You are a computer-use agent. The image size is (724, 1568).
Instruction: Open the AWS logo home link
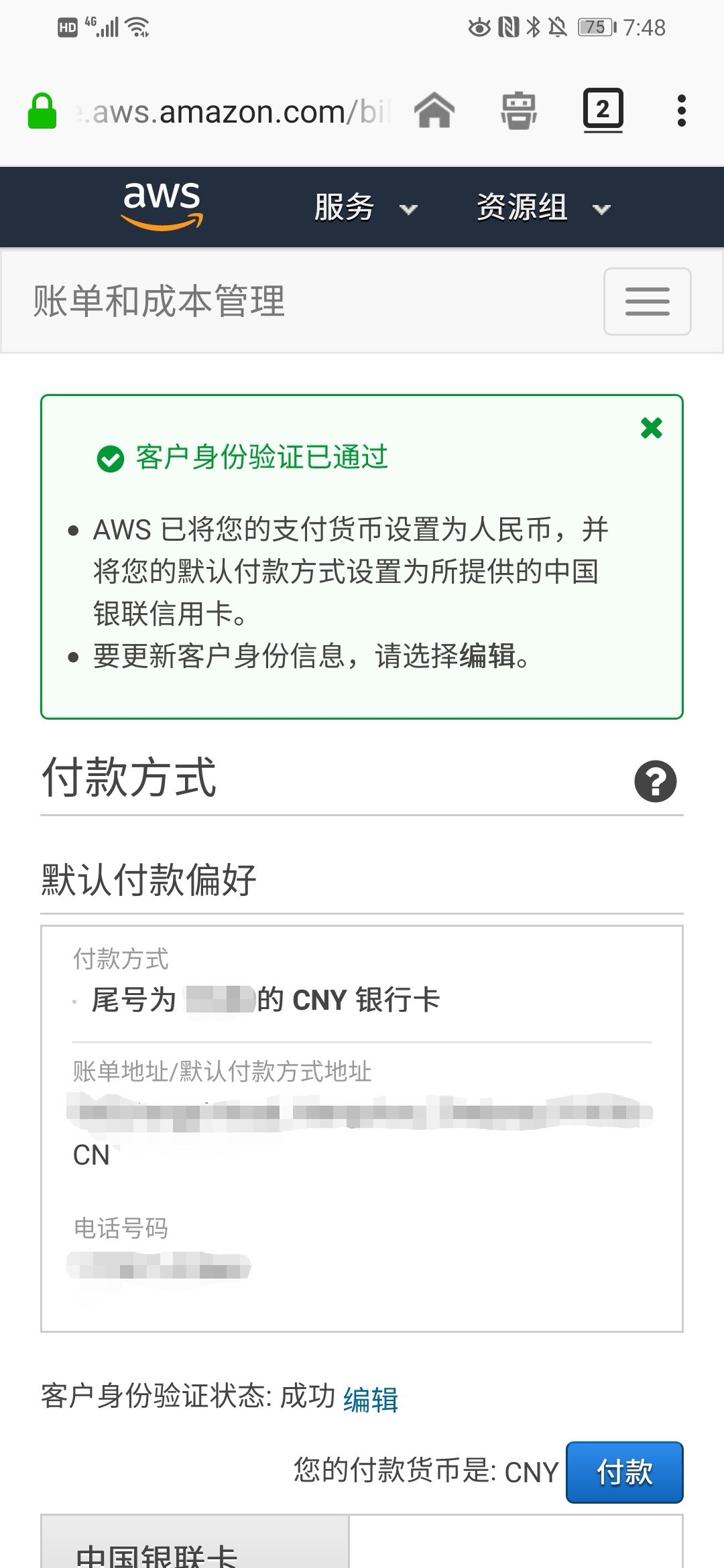pos(162,206)
